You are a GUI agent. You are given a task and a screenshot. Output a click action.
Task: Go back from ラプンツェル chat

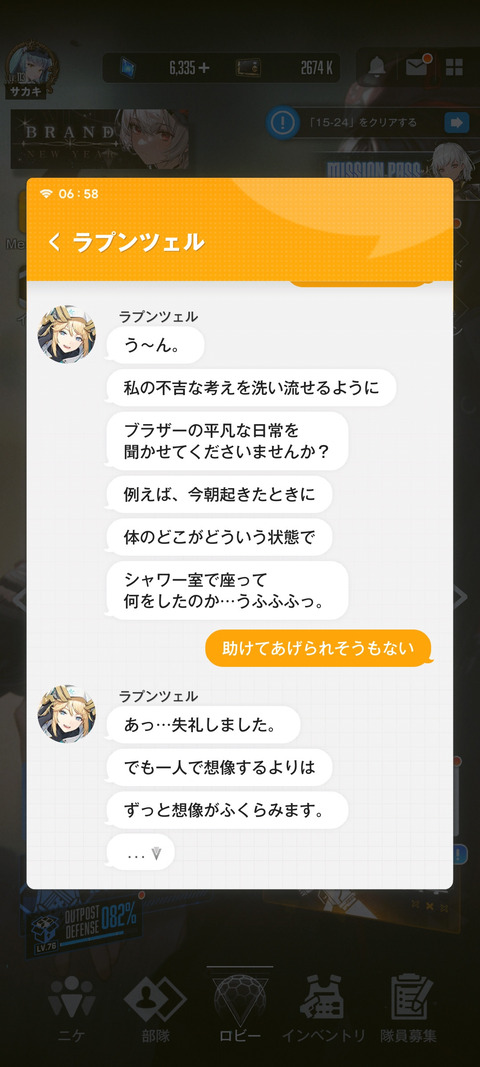pos(54,242)
